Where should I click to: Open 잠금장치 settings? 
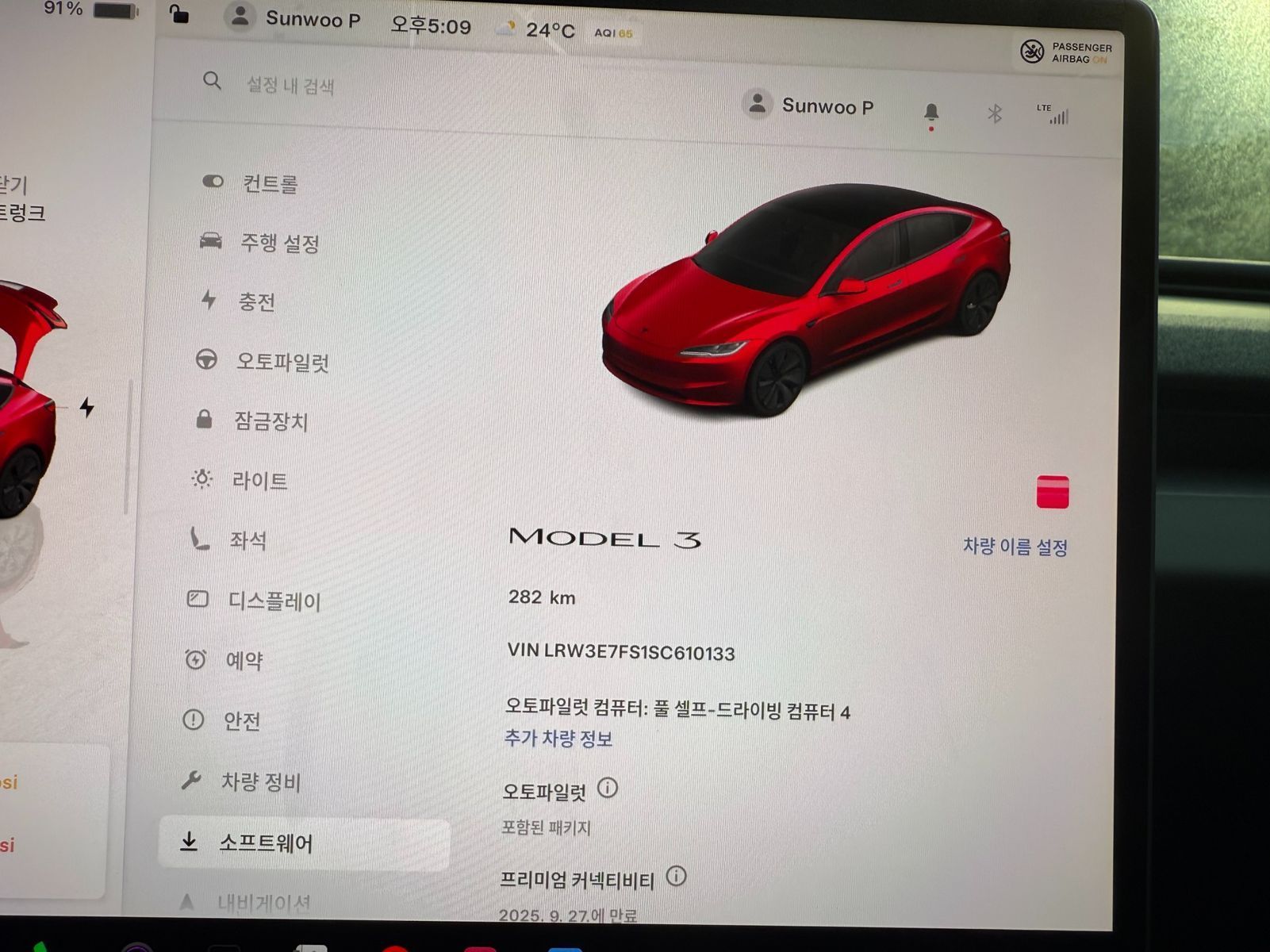point(270,420)
